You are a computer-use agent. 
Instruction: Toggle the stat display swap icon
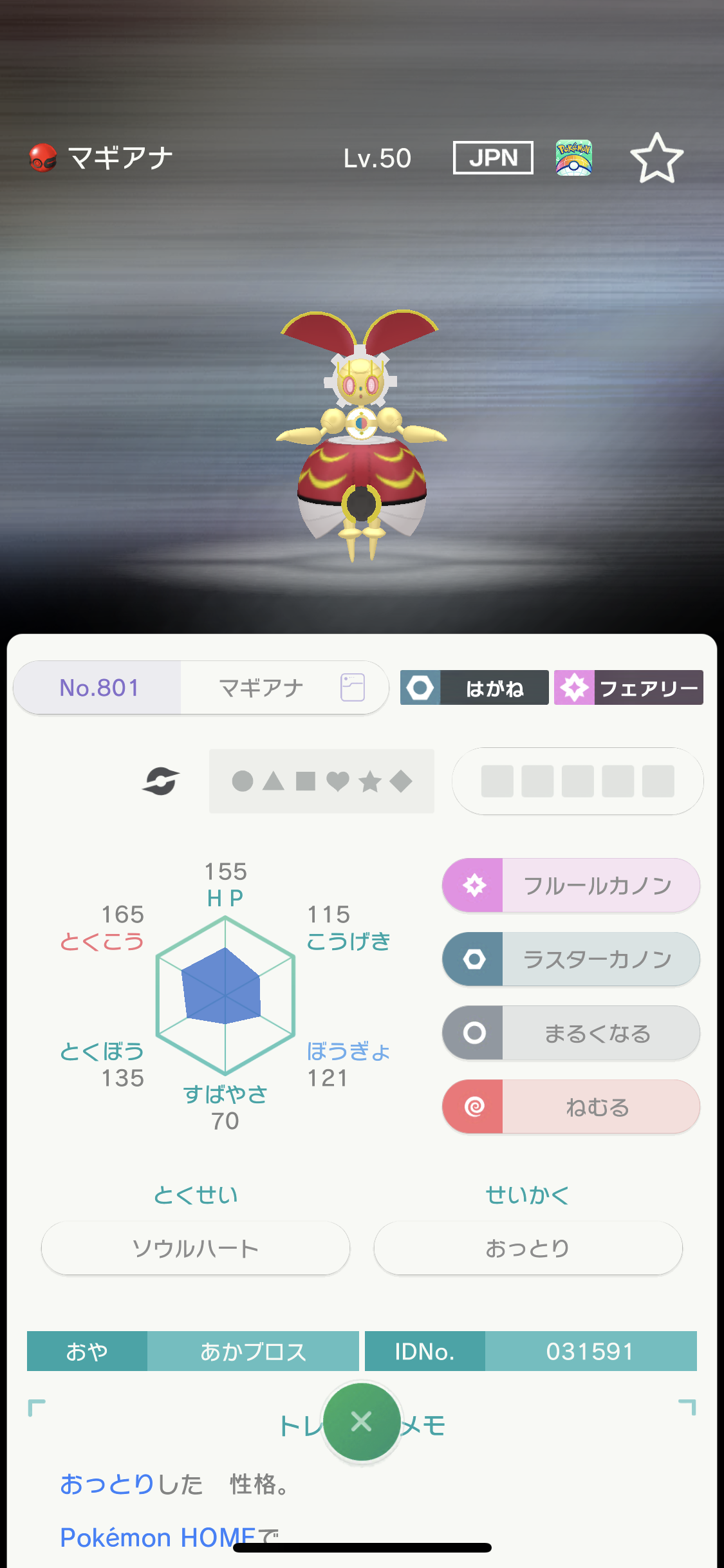pos(160,781)
